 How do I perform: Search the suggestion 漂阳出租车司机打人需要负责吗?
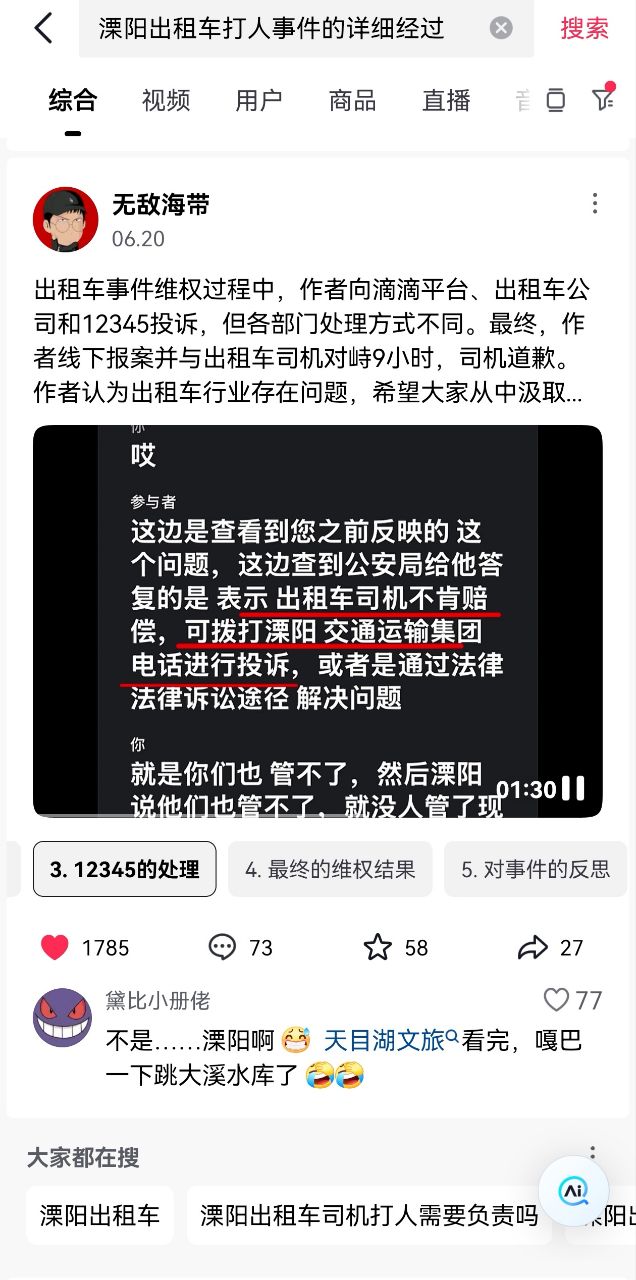(369, 1216)
